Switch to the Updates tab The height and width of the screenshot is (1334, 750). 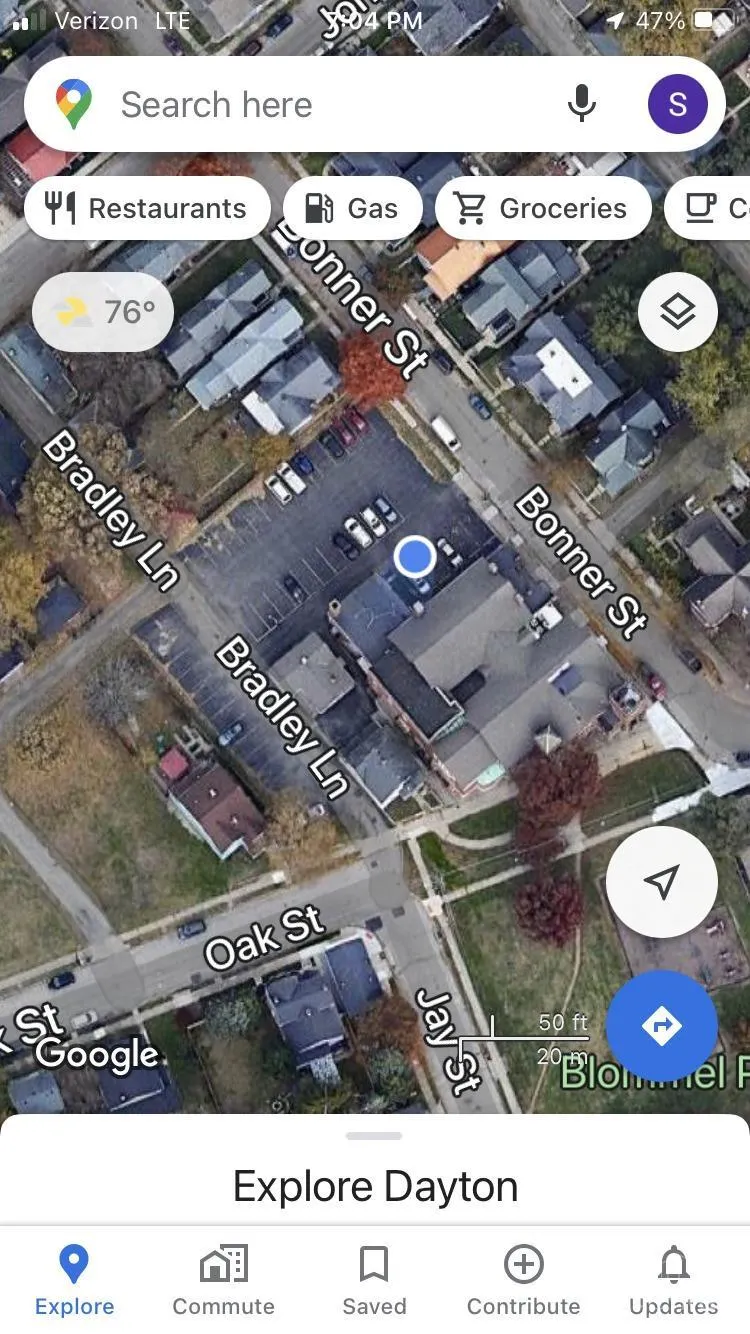[x=673, y=1280]
